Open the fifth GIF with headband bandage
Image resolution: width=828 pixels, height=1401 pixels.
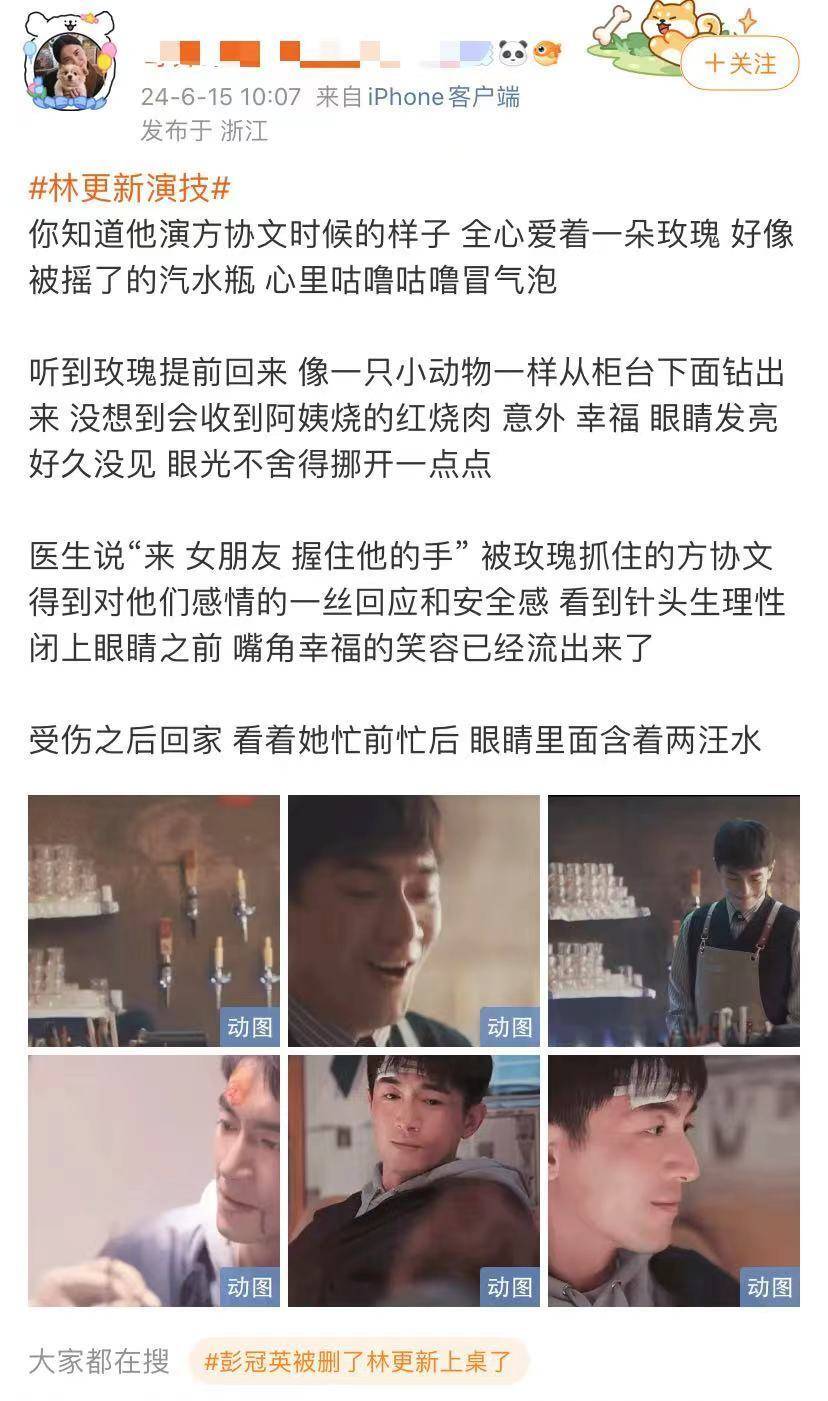tap(413, 1180)
